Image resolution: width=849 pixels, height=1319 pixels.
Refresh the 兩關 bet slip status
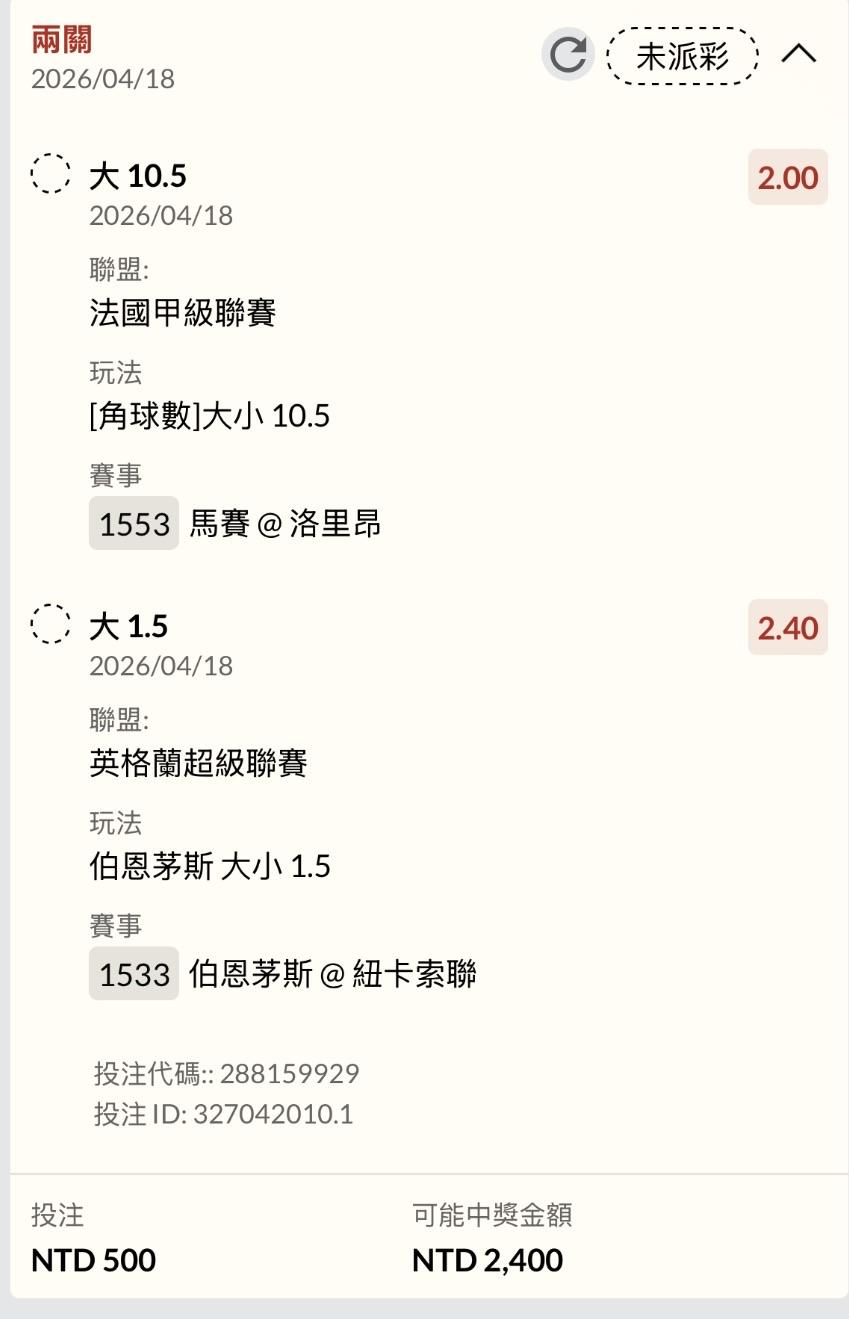coord(568,55)
